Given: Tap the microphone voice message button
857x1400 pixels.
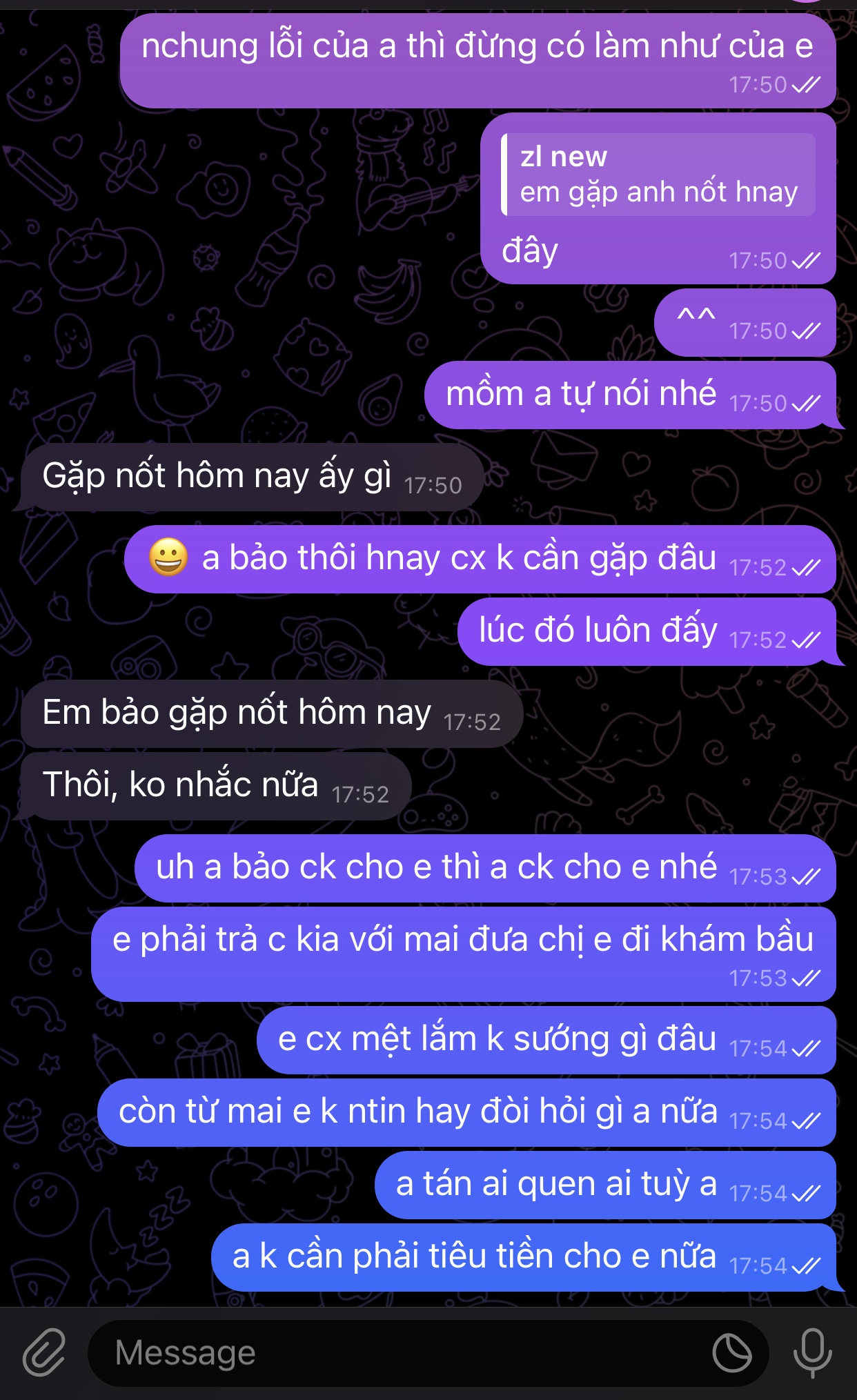Looking at the screenshot, I should coord(812,1352).
